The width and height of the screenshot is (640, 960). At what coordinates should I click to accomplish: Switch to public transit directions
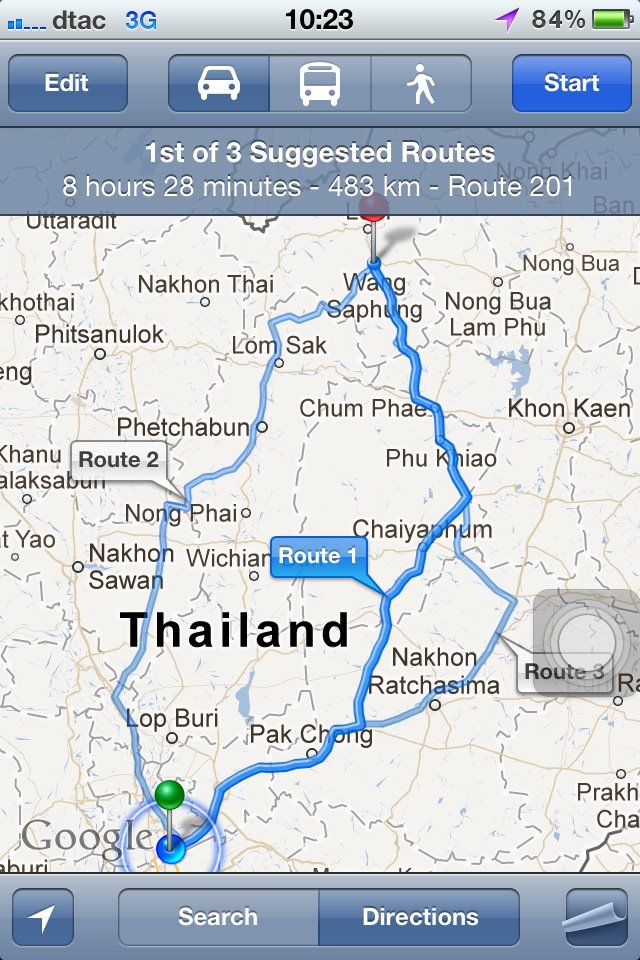click(320, 83)
